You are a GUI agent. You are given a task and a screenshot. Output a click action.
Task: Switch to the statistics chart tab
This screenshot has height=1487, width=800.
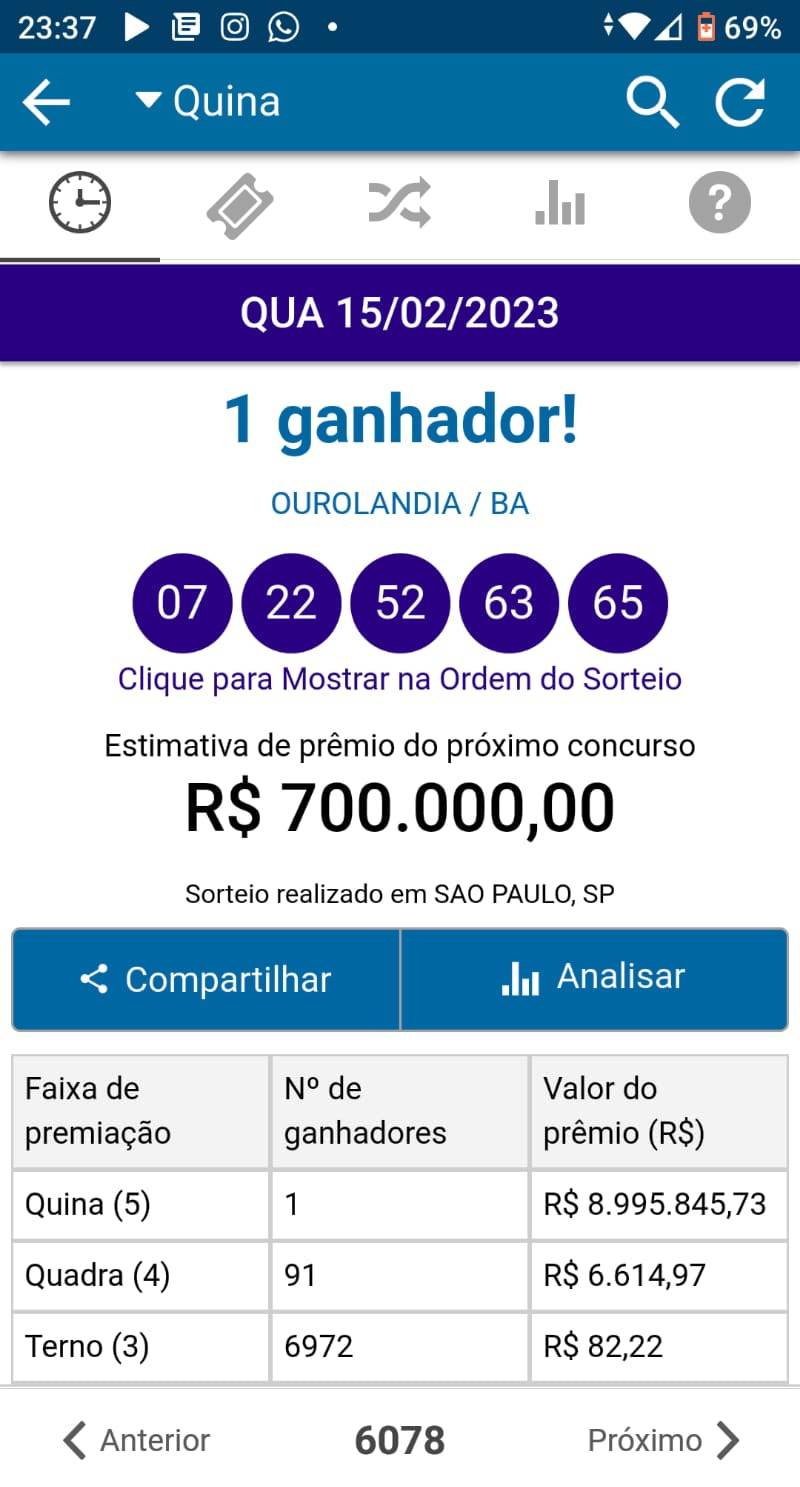pyautogui.click(x=560, y=204)
